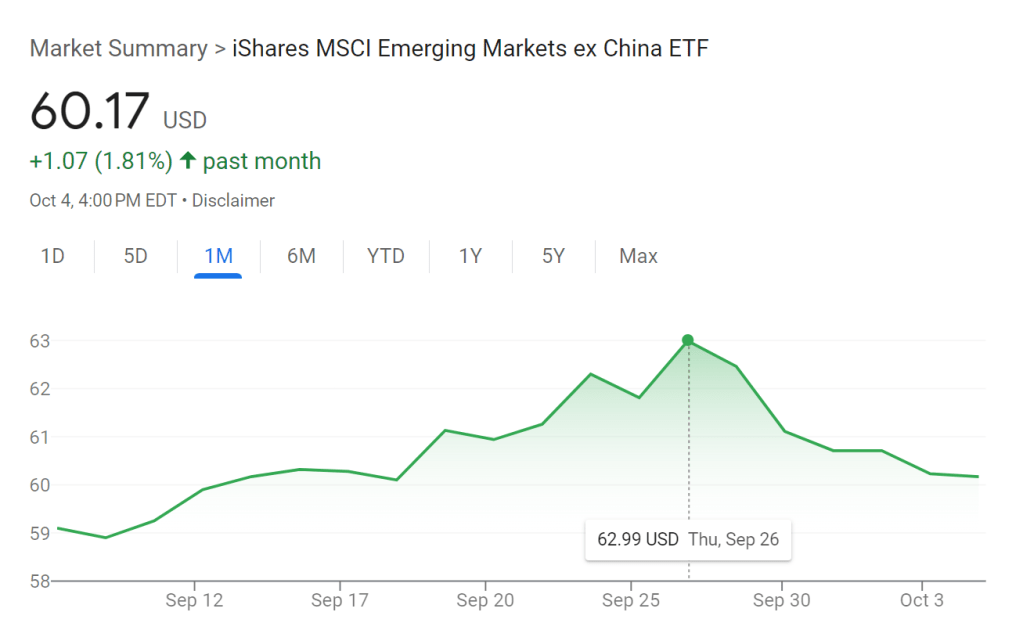View the 1Y price chart

coord(470,256)
